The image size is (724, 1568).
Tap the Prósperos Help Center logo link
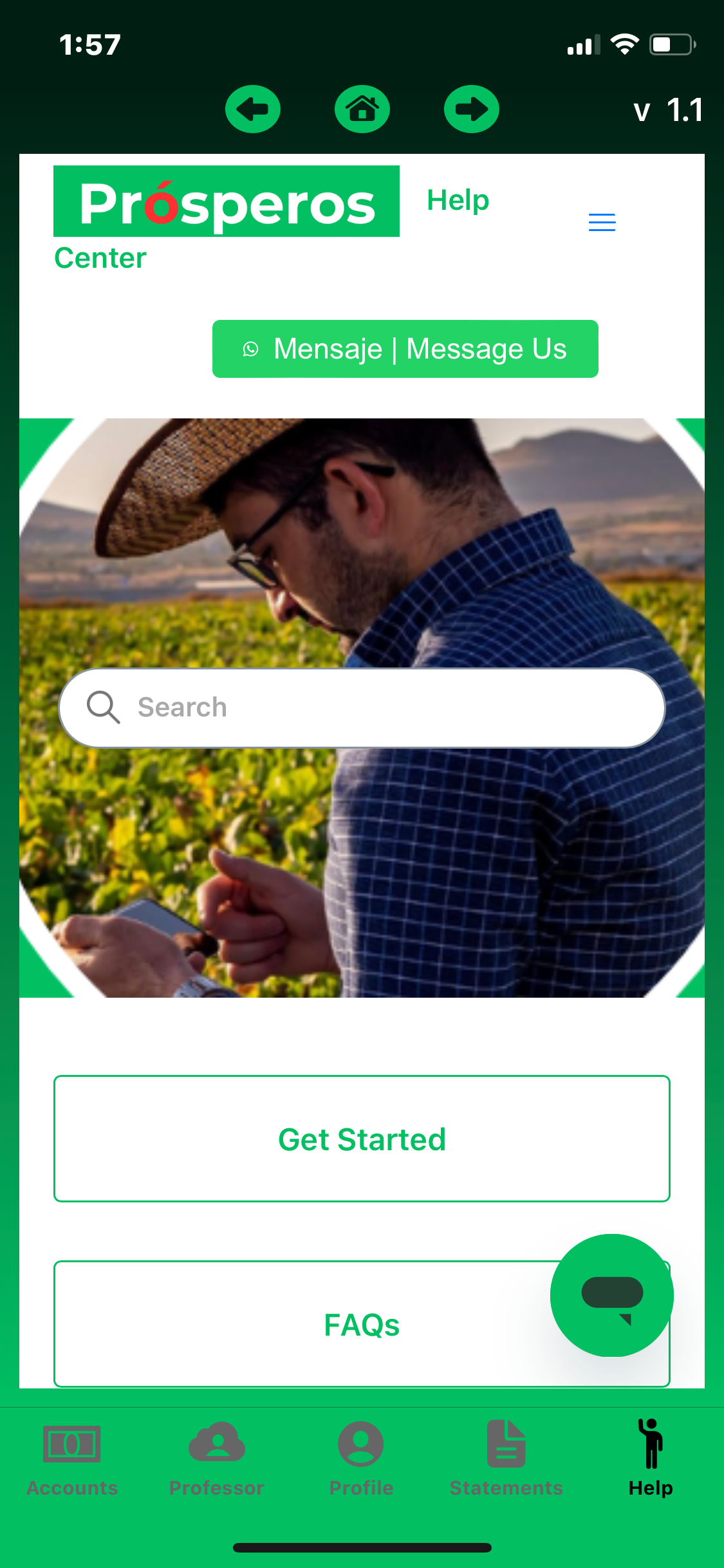[227, 202]
